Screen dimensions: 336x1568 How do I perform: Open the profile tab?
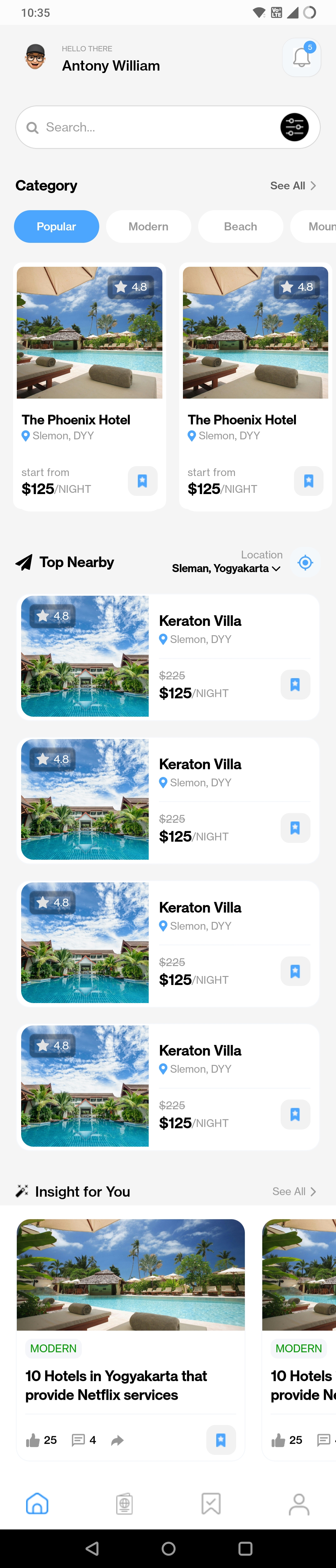click(x=299, y=1504)
